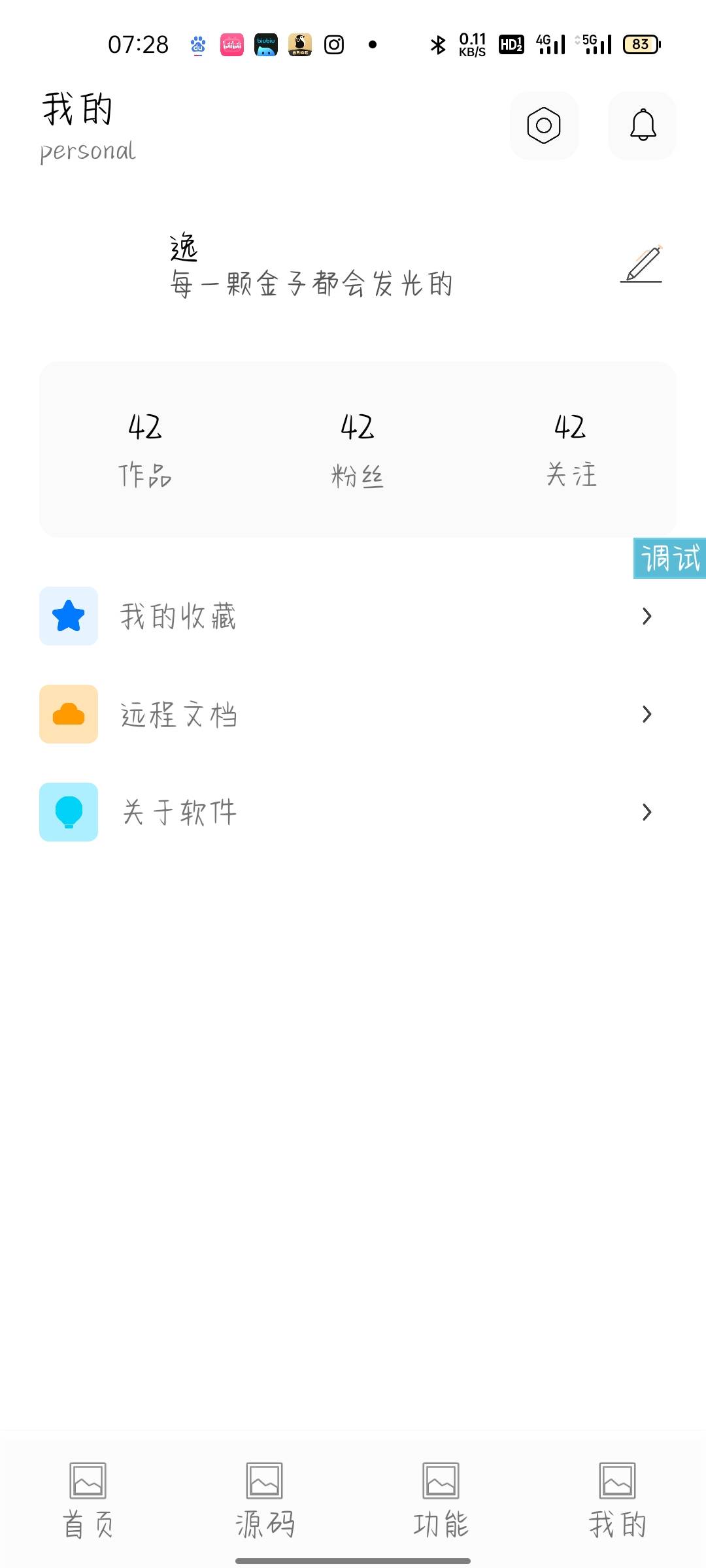Open 远程文档 remote documents
This screenshot has height=1568, width=706.
(353, 714)
